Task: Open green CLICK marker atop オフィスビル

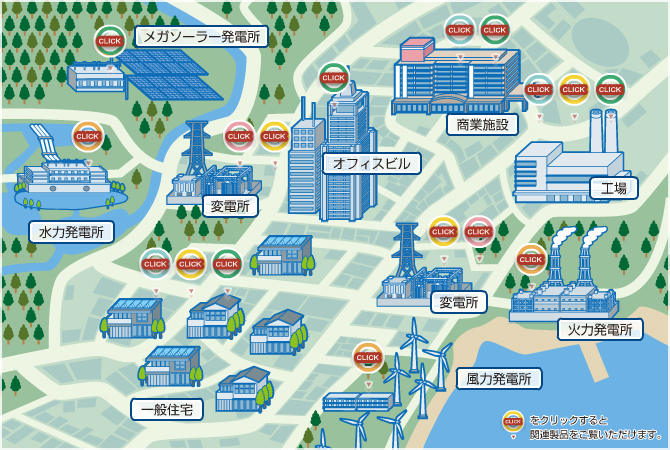Action: pos(334,77)
